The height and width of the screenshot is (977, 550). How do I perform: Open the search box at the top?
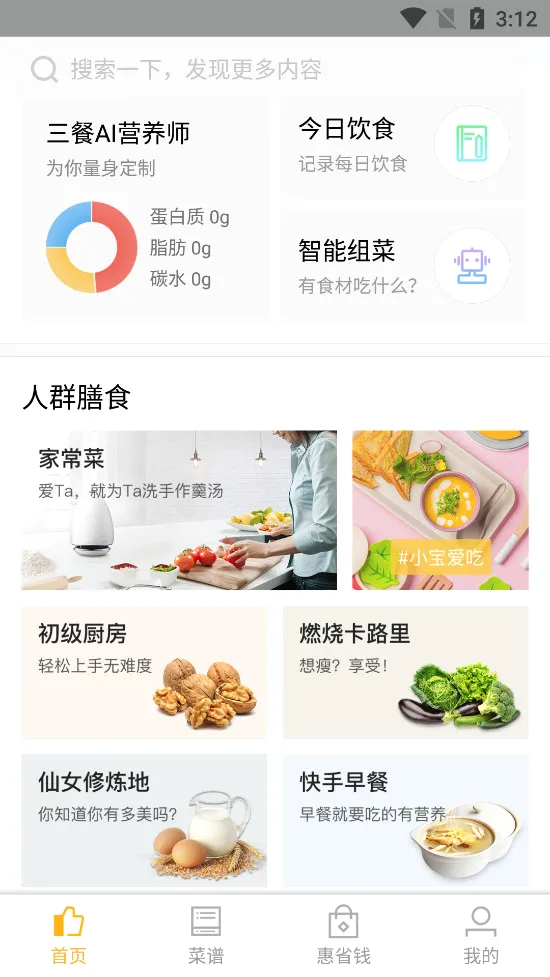tap(275, 69)
